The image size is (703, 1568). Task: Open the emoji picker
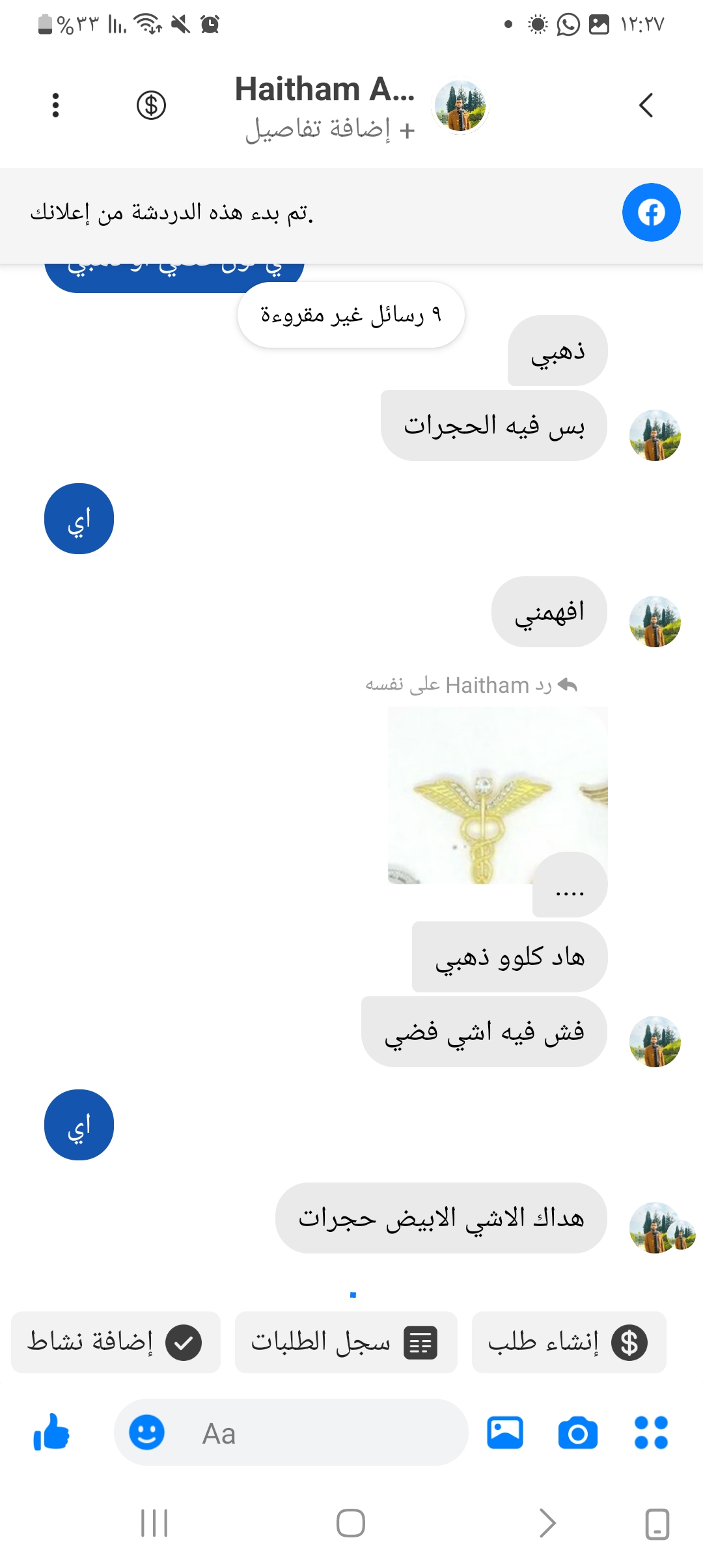146,1433
